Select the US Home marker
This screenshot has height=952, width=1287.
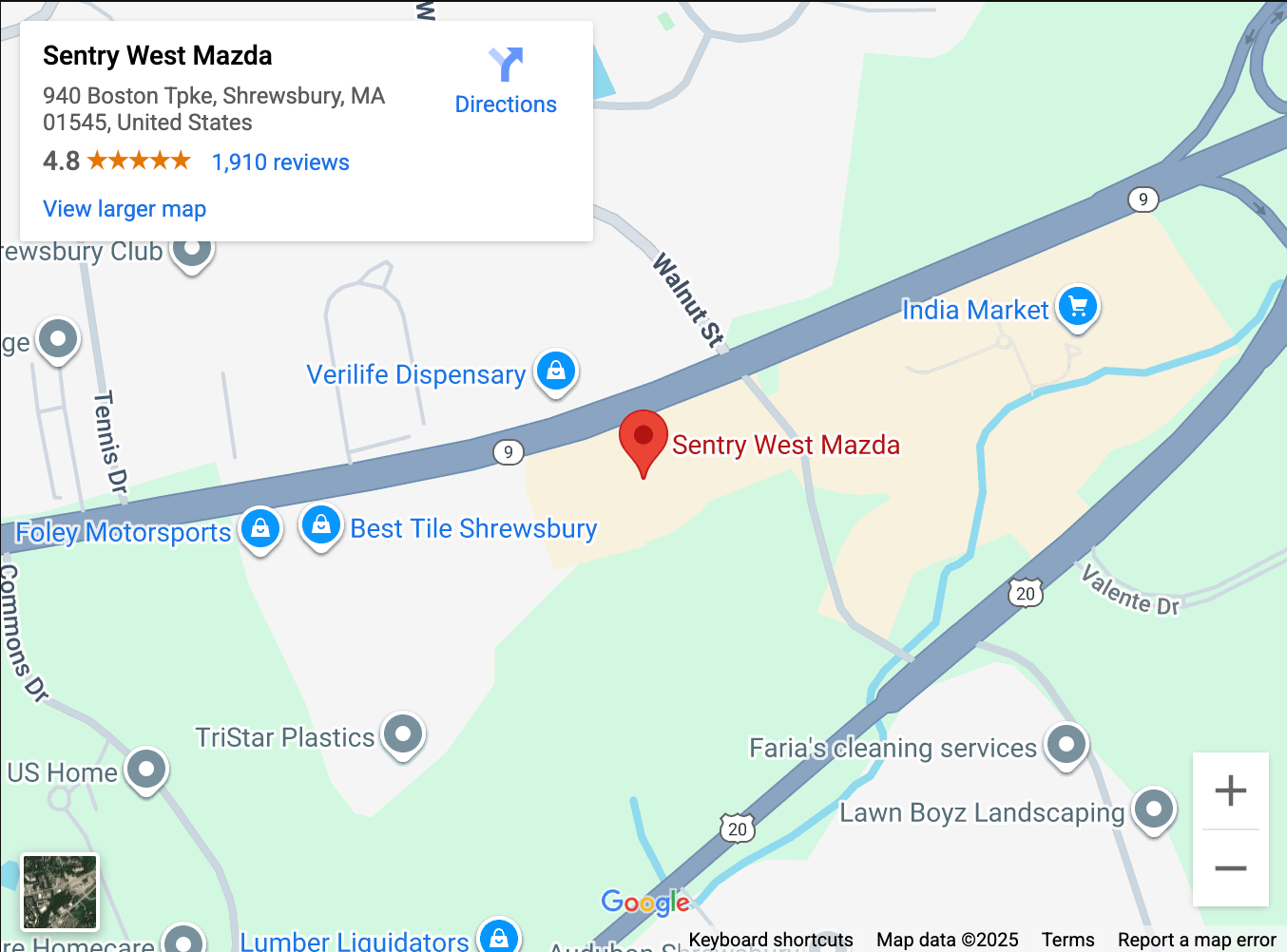click(x=146, y=769)
